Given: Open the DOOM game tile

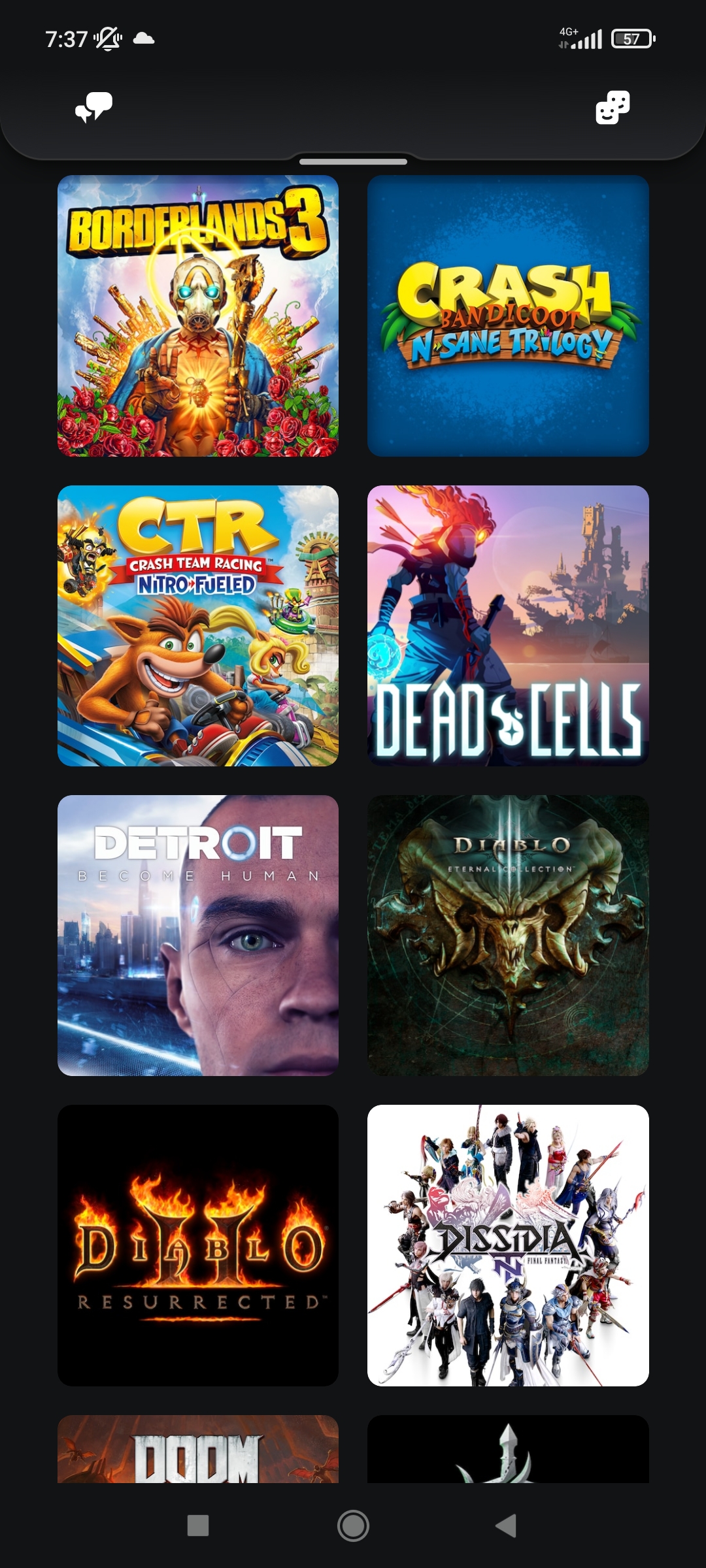Looking at the screenshot, I should 198,1449.
